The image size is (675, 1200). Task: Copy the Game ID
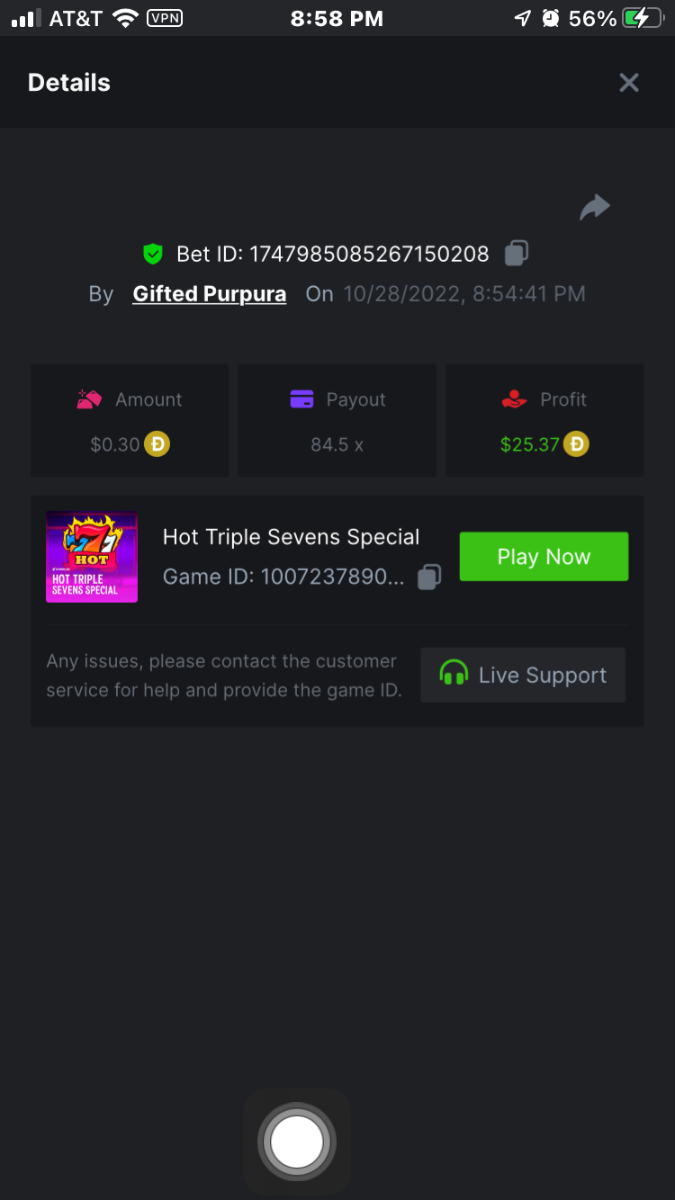point(429,577)
